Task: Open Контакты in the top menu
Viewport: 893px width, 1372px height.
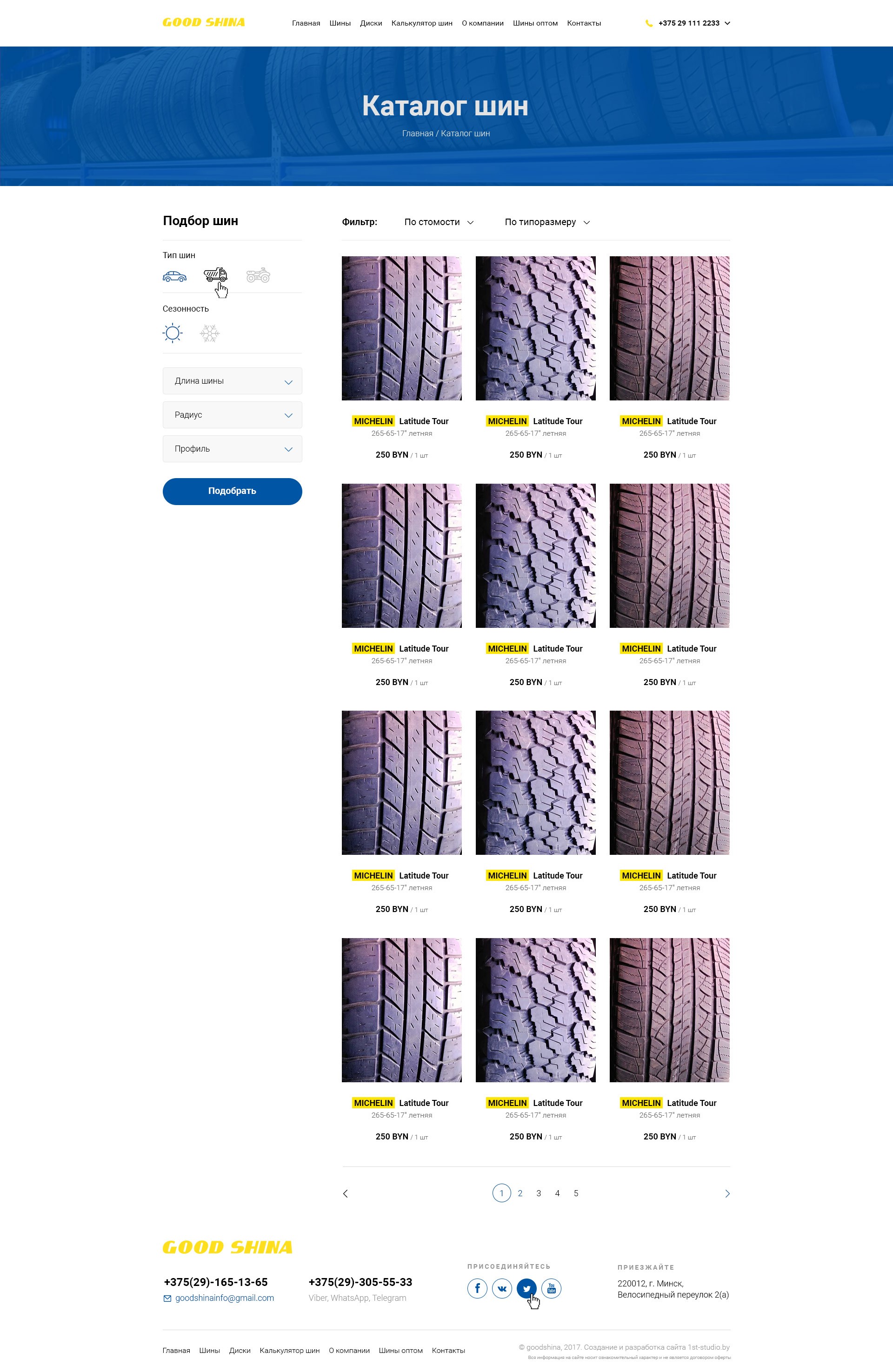Action: [x=583, y=24]
